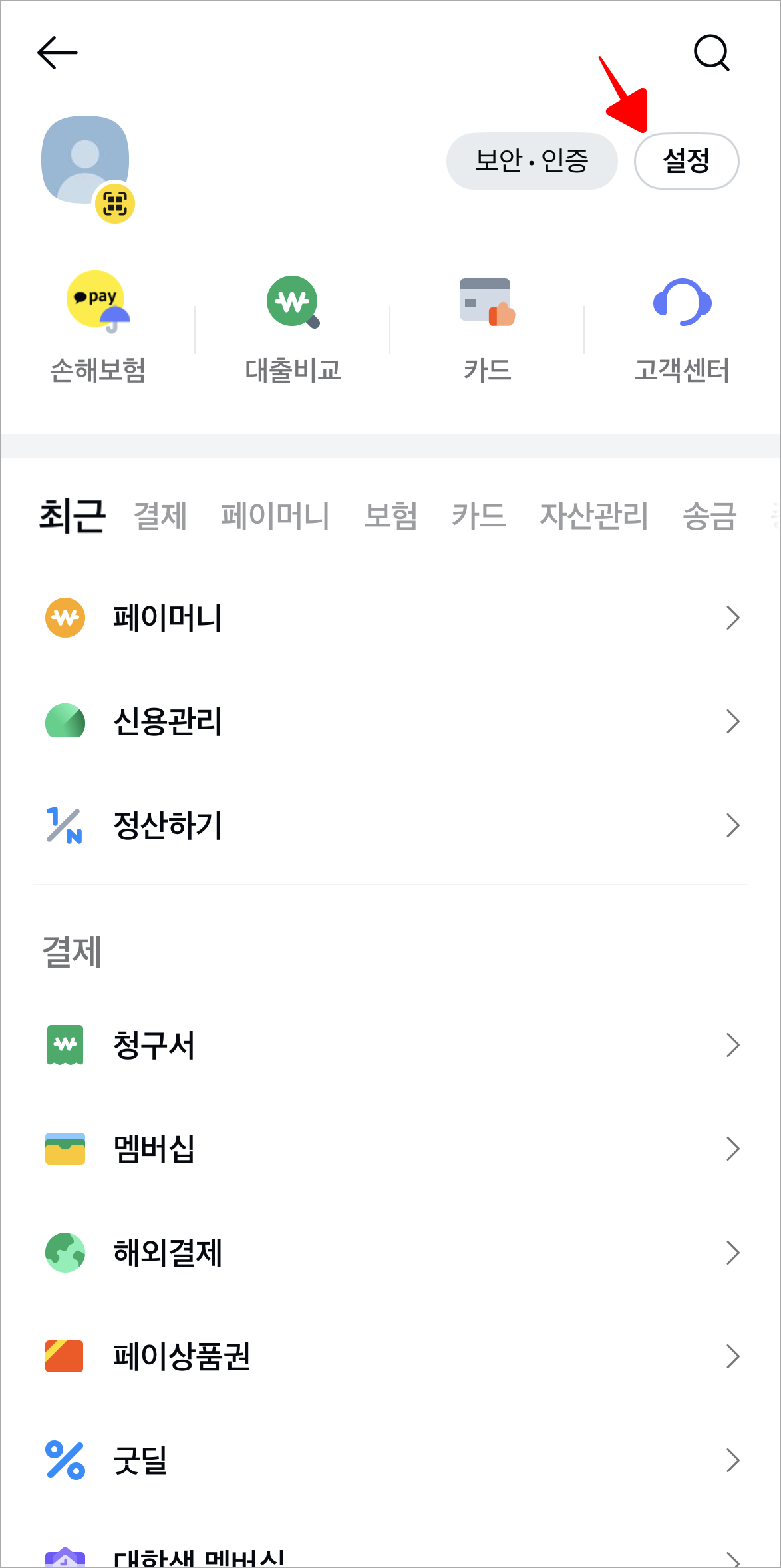The height and width of the screenshot is (1568, 781).
Task: Select the 정산하기 split-bill icon
Action: tap(65, 825)
